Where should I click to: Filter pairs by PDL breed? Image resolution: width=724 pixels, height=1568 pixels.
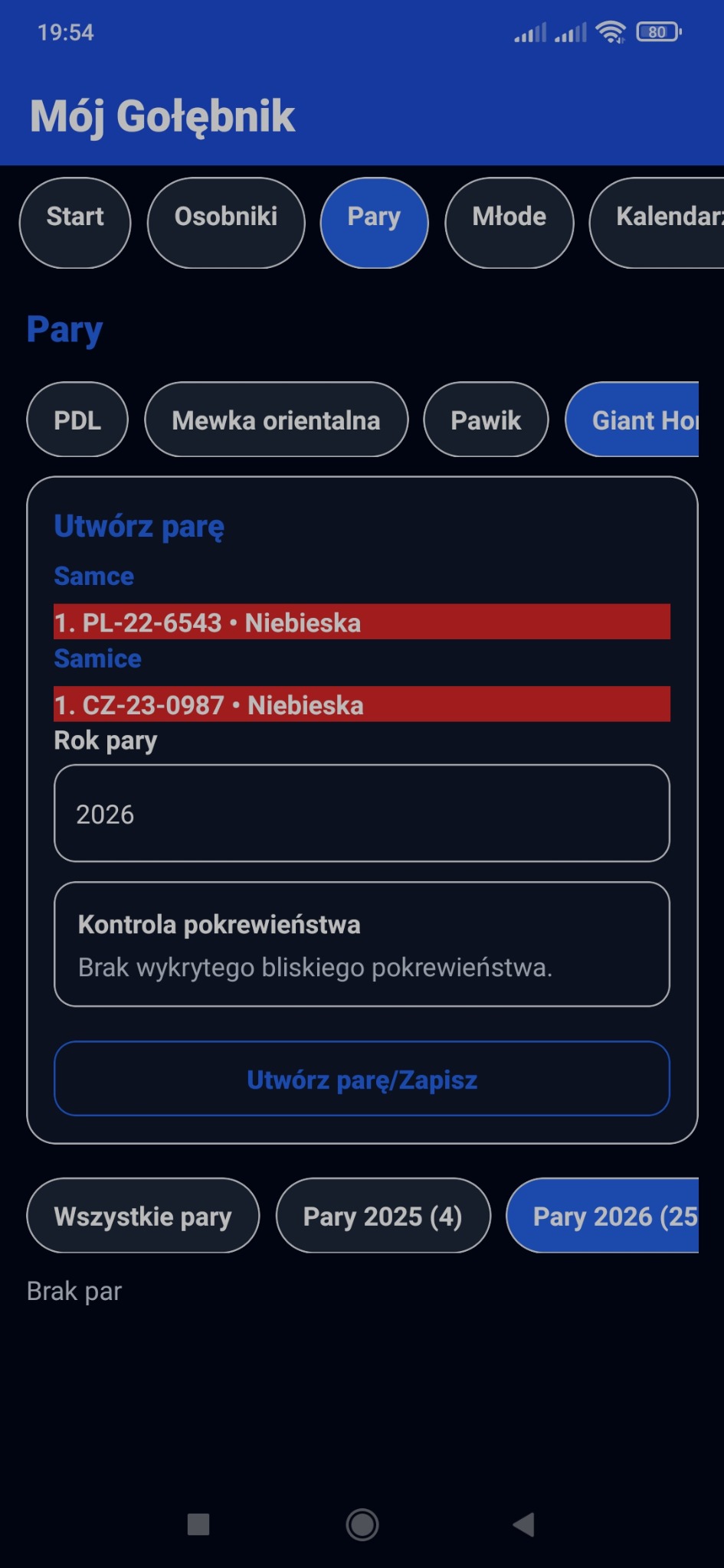pos(77,420)
